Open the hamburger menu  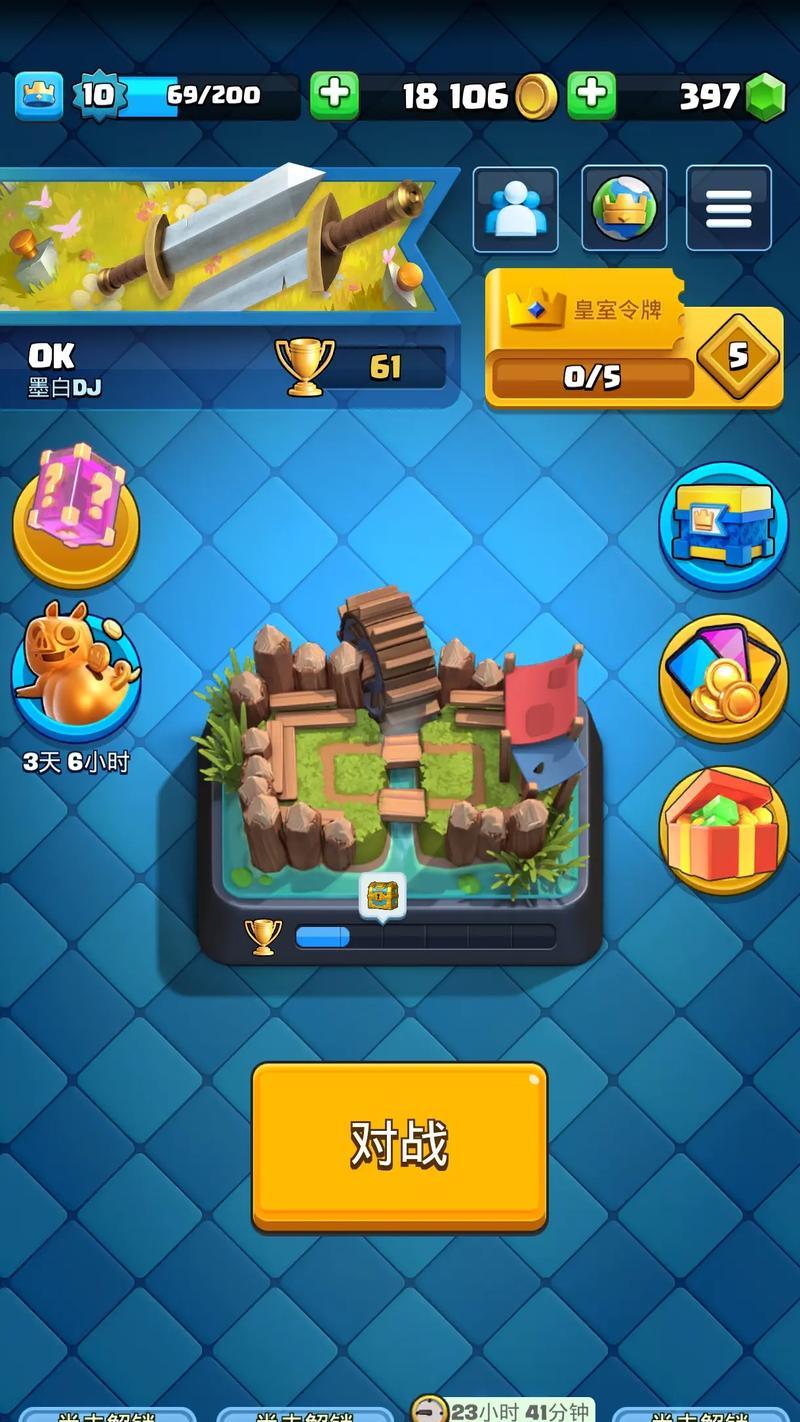[729, 209]
